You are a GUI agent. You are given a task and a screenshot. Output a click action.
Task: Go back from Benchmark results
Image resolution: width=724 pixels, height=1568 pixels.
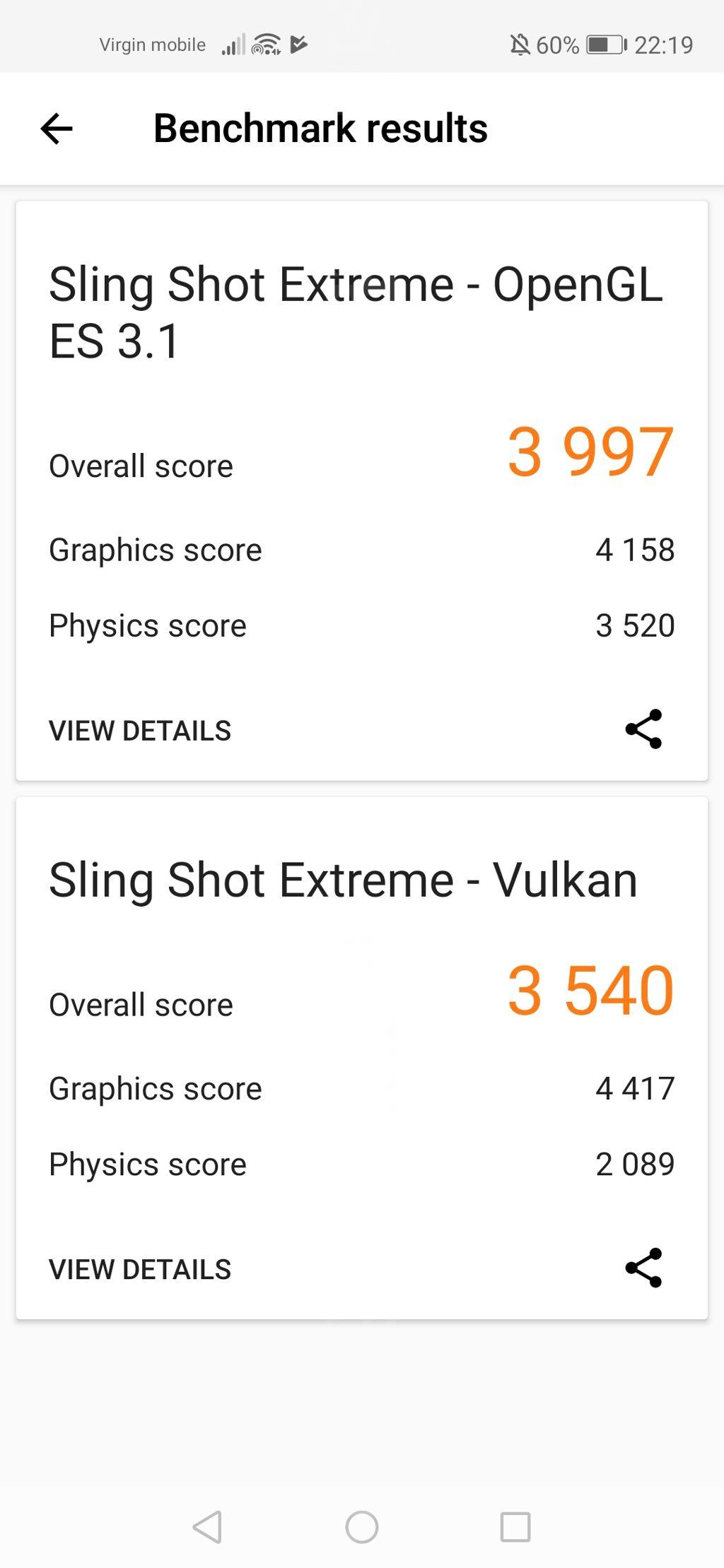[57, 129]
